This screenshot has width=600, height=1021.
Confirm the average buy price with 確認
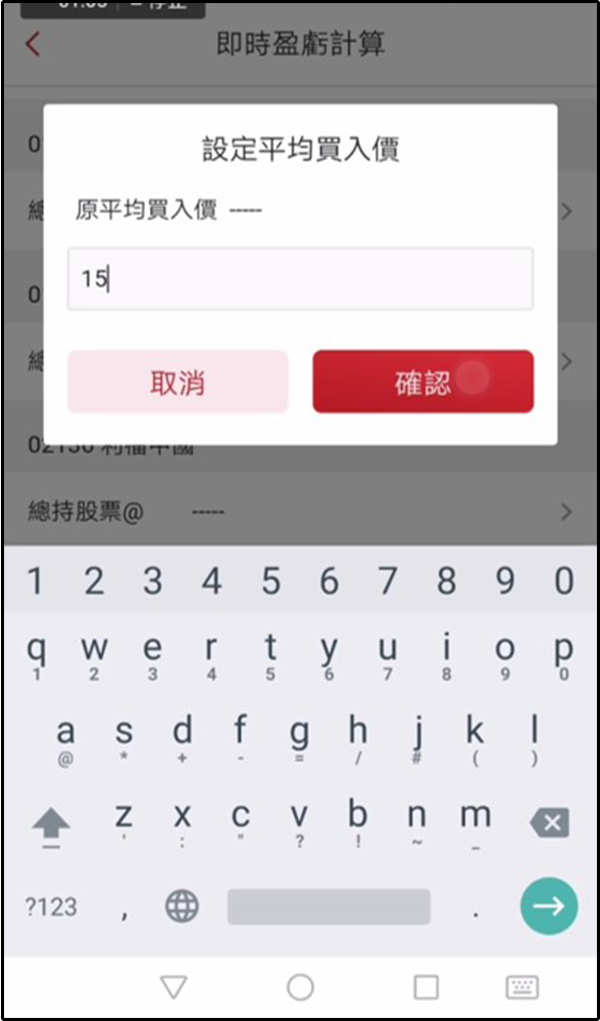[423, 382]
